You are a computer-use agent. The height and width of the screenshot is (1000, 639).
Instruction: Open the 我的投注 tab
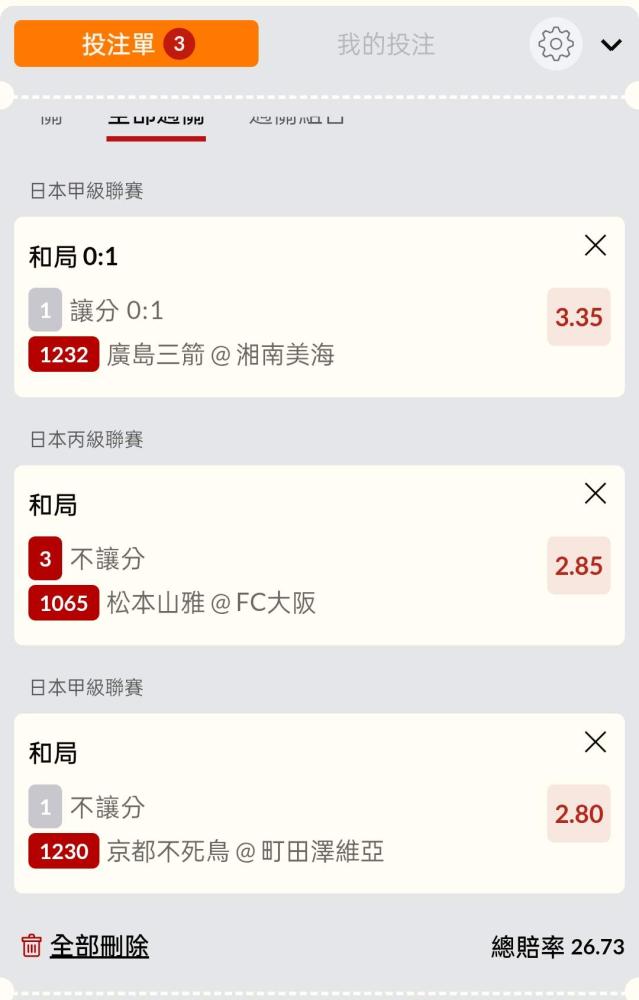[385, 44]
